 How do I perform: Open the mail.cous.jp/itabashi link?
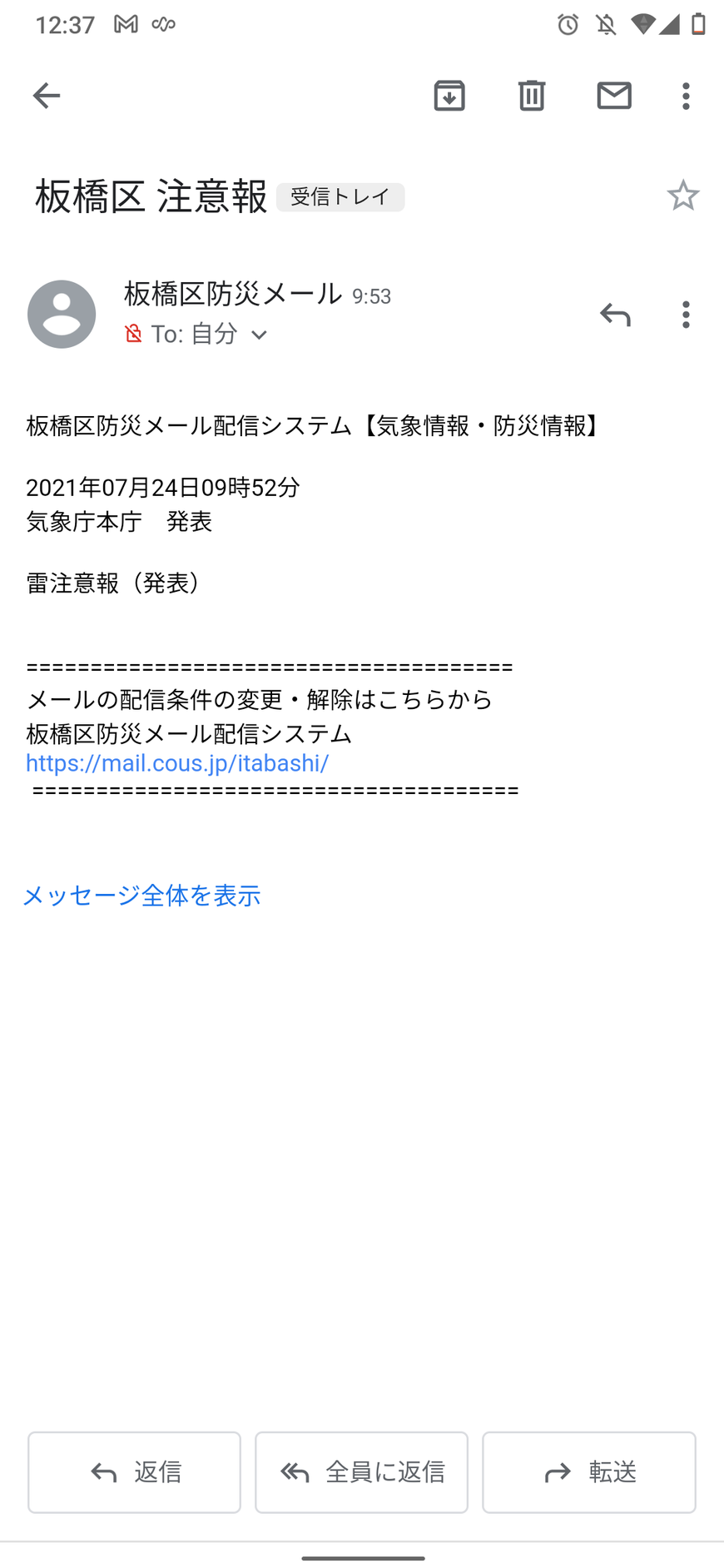(177, 763)
